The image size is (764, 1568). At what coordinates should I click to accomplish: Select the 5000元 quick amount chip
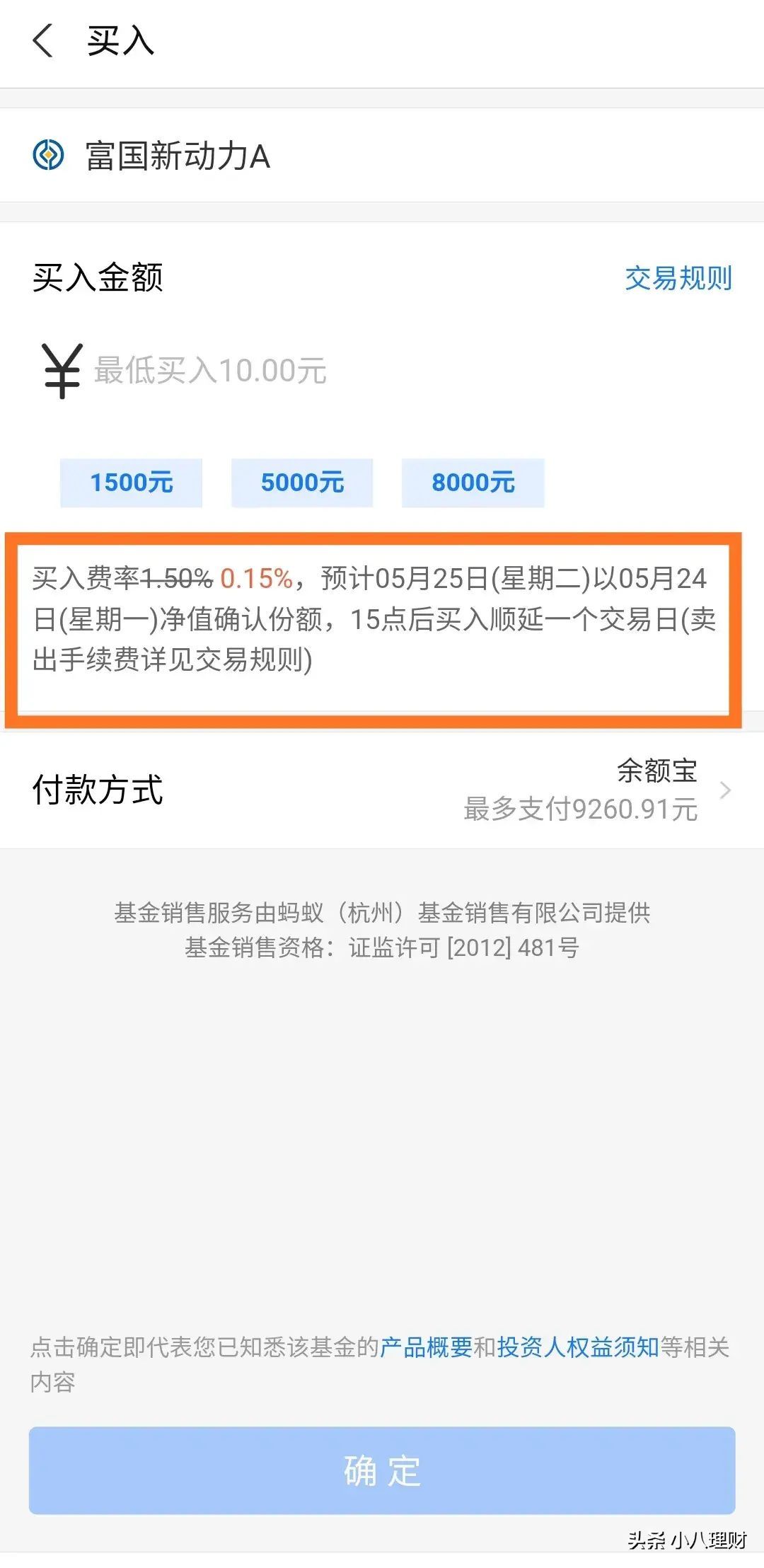tap(301, 483)
